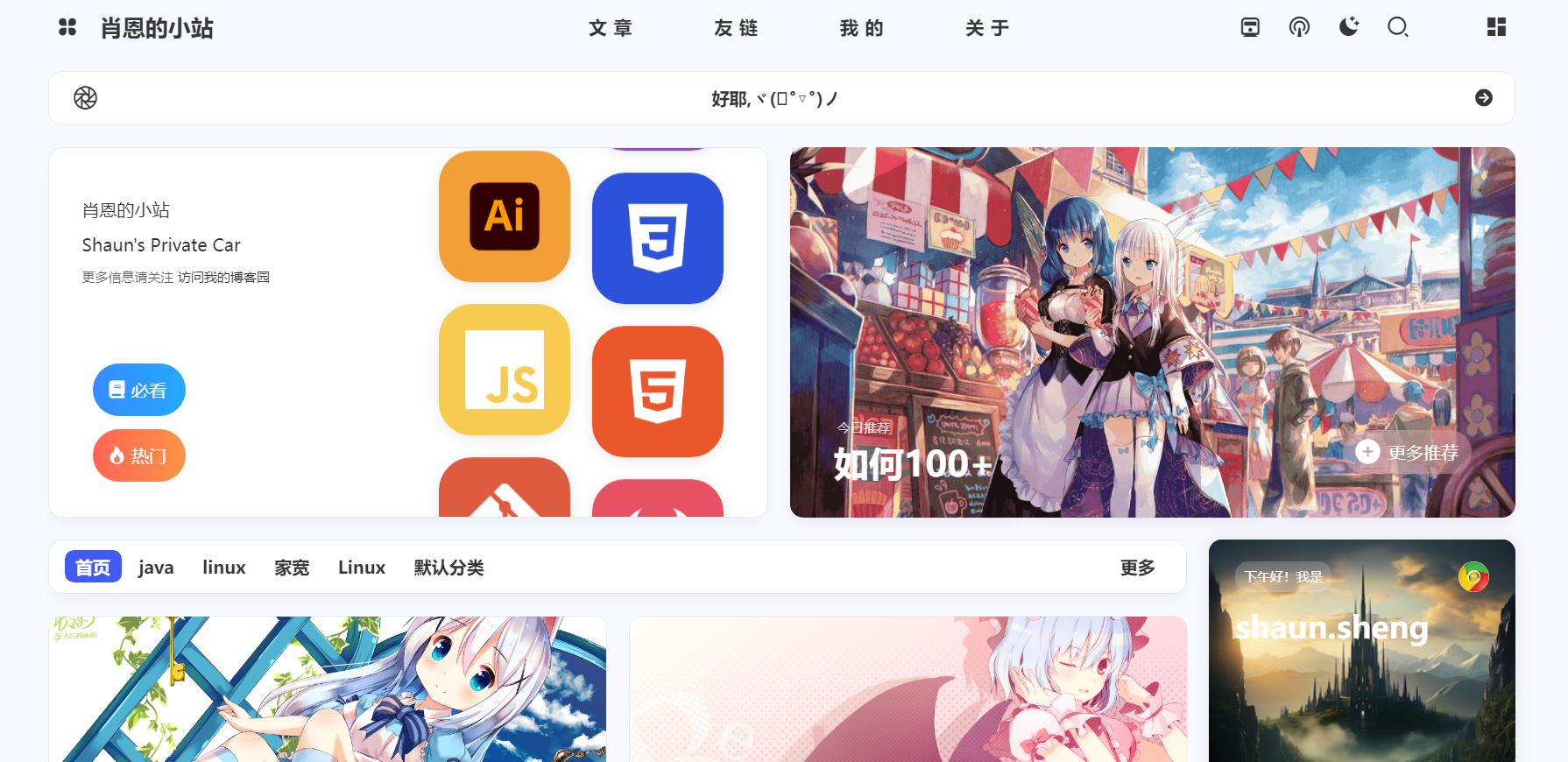Toggle dark mode with the moon icon
This screenshot has height=762, width=1568.
1349,27
